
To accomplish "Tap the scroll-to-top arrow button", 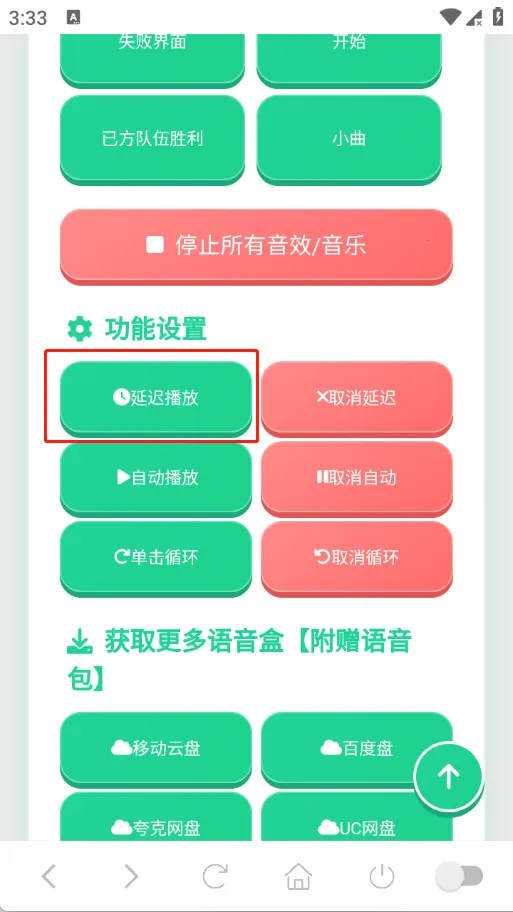I will coord(448,776).
